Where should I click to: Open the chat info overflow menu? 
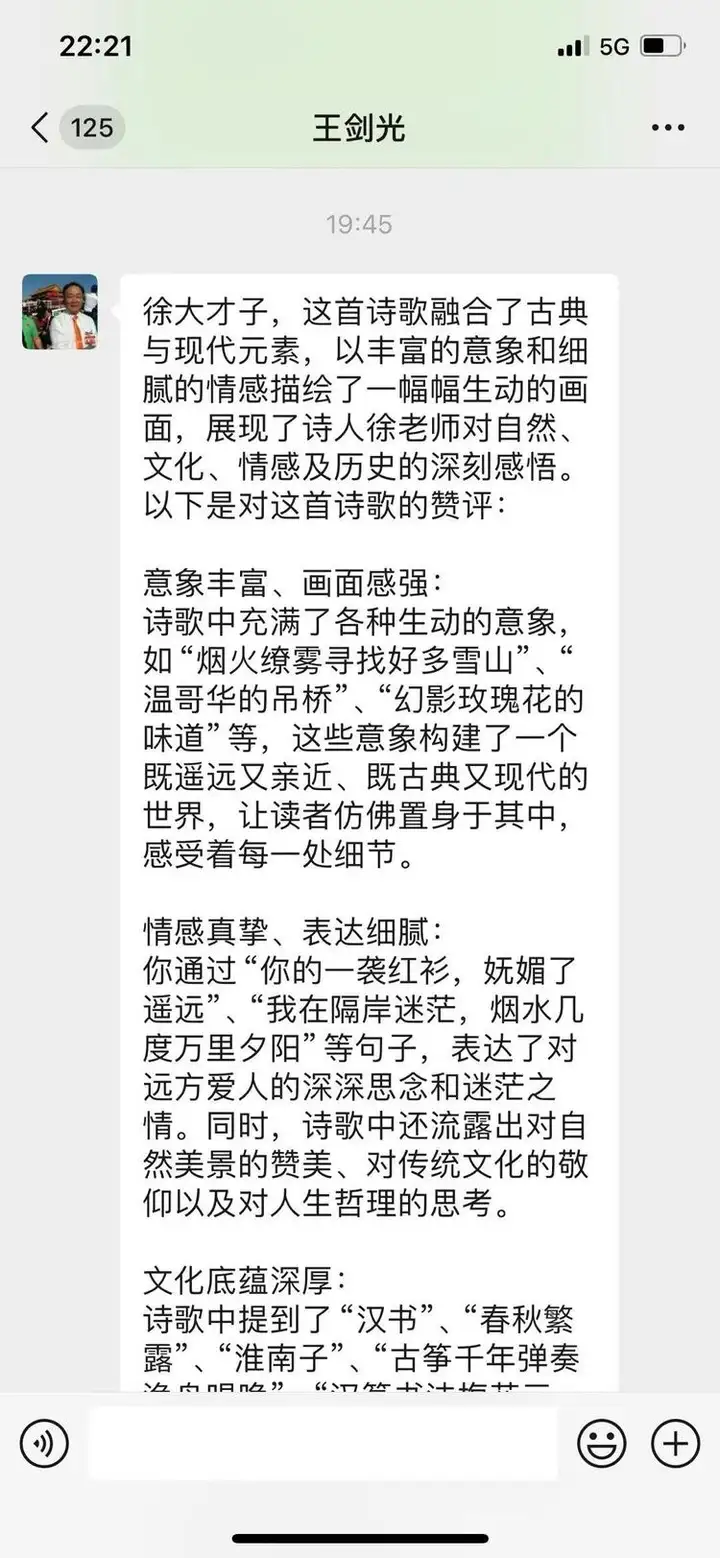pos(667,128)
